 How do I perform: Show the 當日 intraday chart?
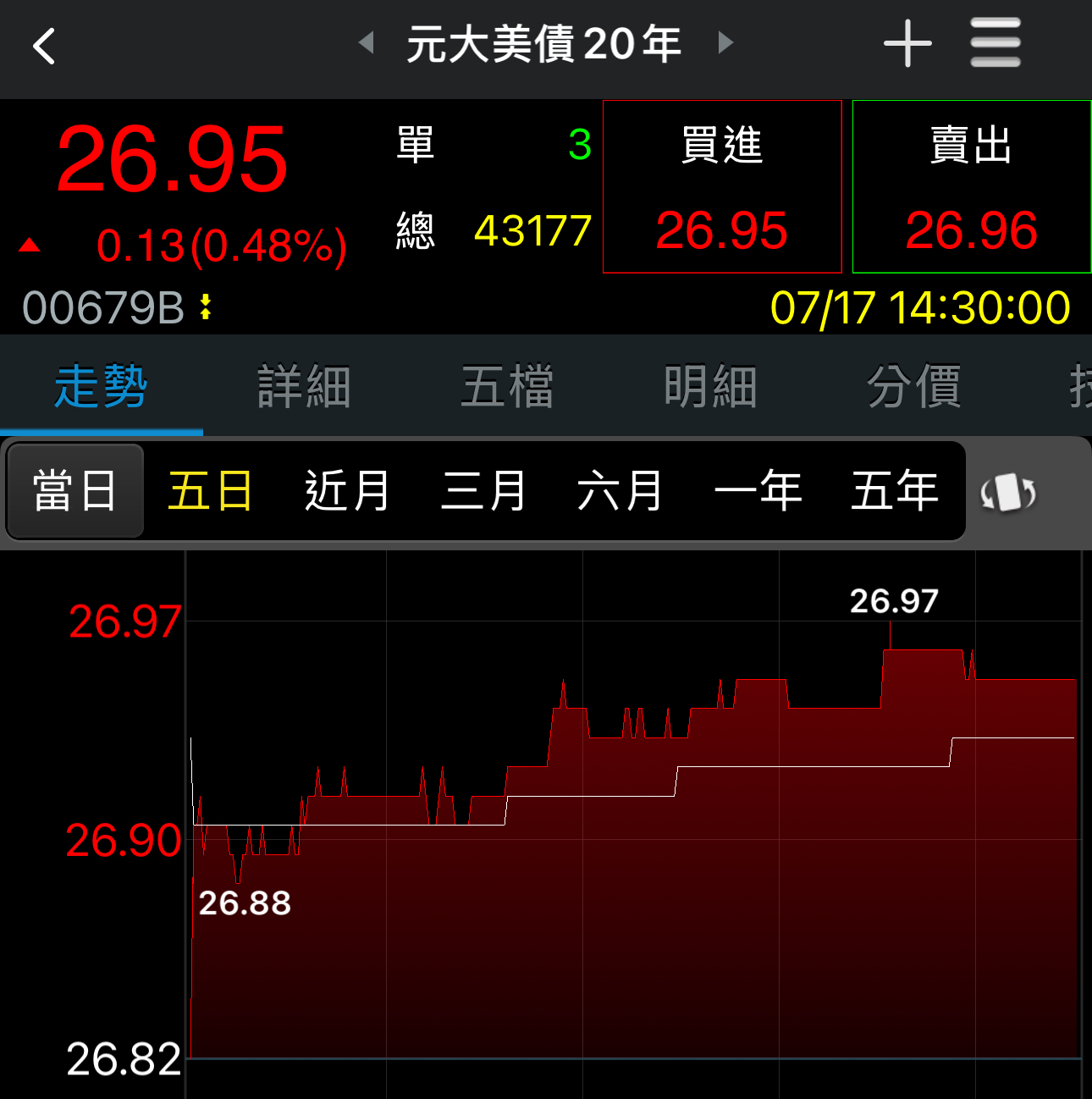tap(75, 491)
